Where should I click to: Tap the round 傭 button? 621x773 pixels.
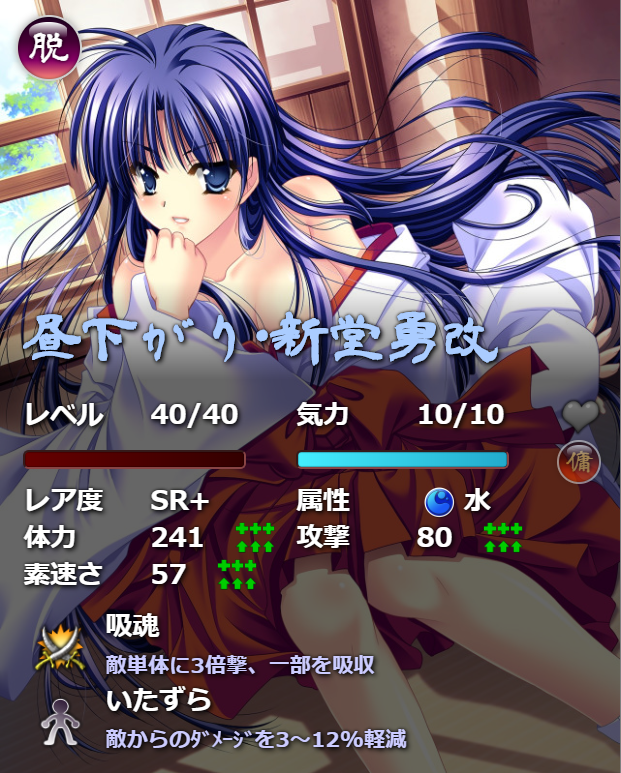579,463
